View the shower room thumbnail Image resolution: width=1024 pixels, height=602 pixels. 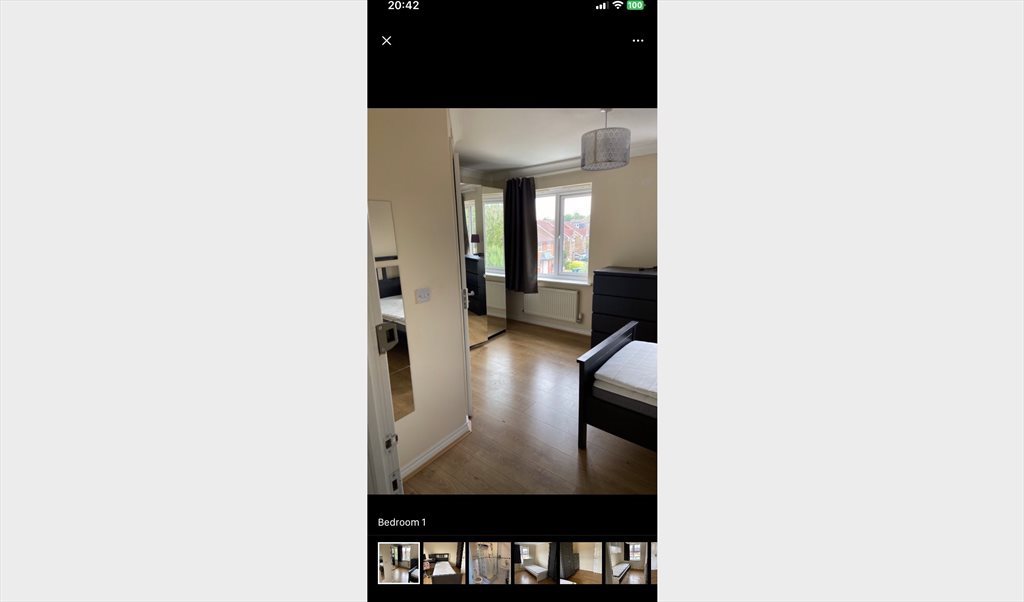[x=490, y=563]
